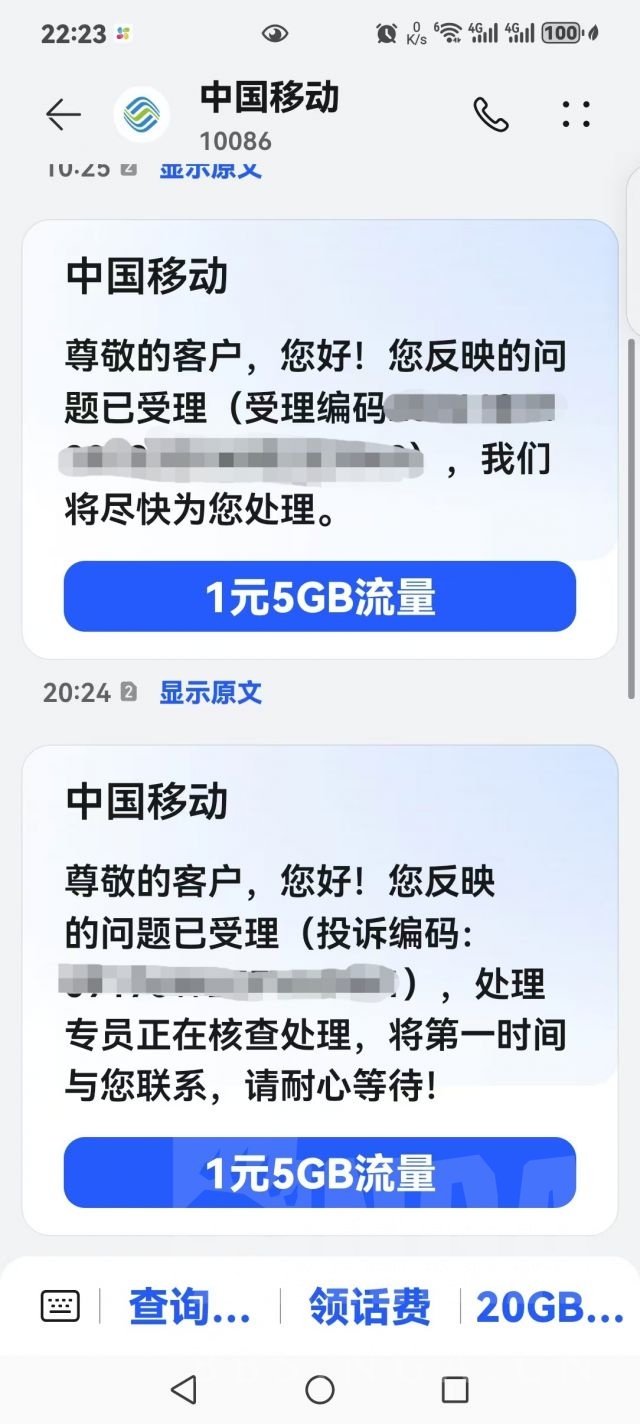This screenshot has height=1424, width=640.
Task: Go back from the 中国移动 conversation
Action: (x=63, y=116)
